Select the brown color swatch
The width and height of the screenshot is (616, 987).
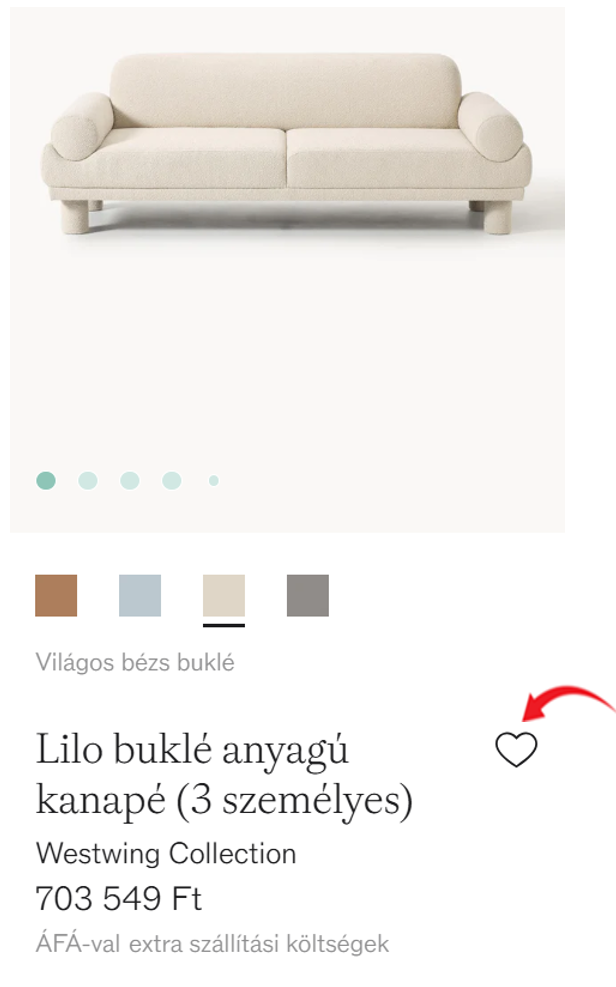pos(56,595)
